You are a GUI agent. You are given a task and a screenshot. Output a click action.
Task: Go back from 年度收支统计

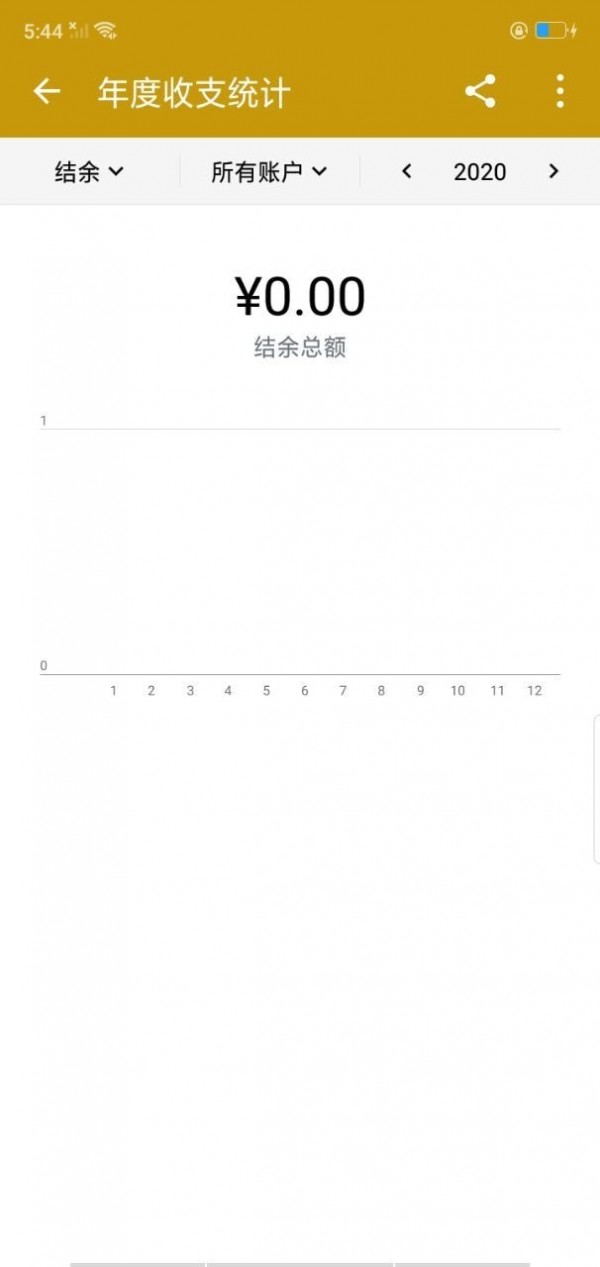[x=47, y=92]
